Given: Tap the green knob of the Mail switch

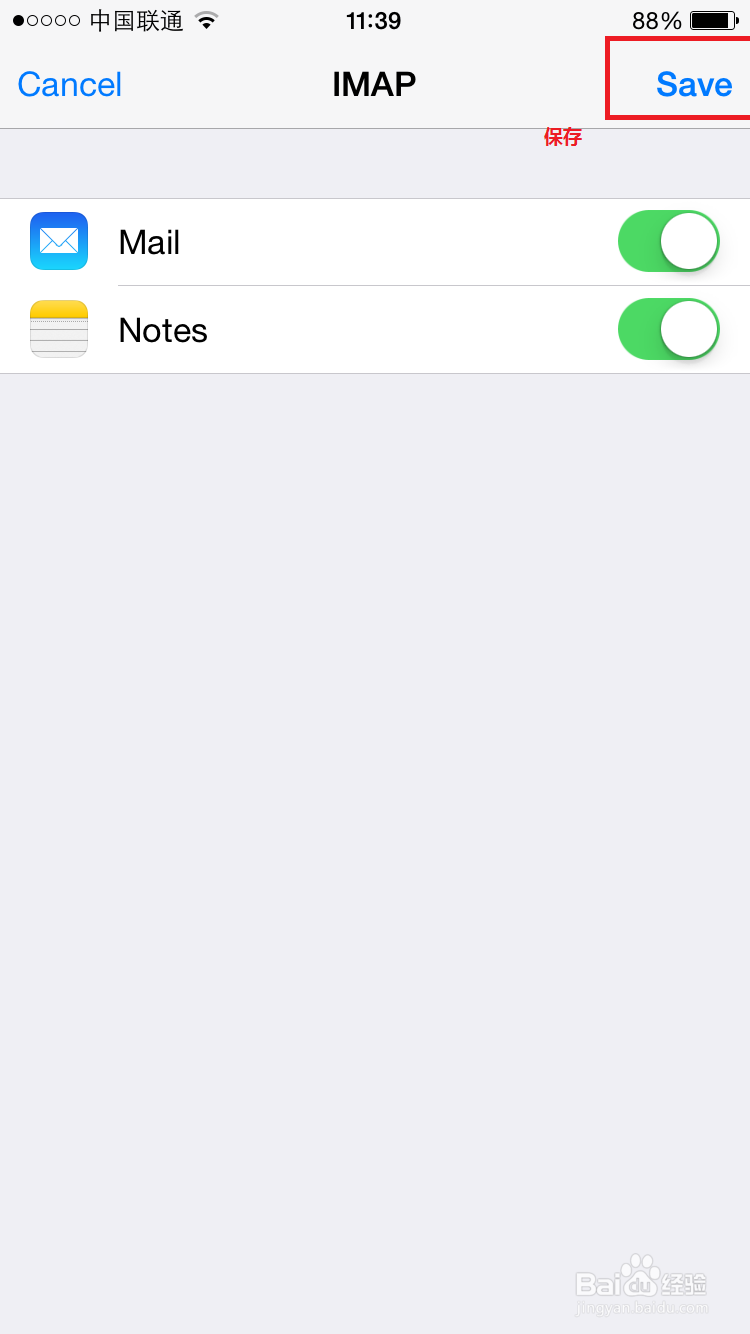Looking at the screenshot, I should pos(690,241).
